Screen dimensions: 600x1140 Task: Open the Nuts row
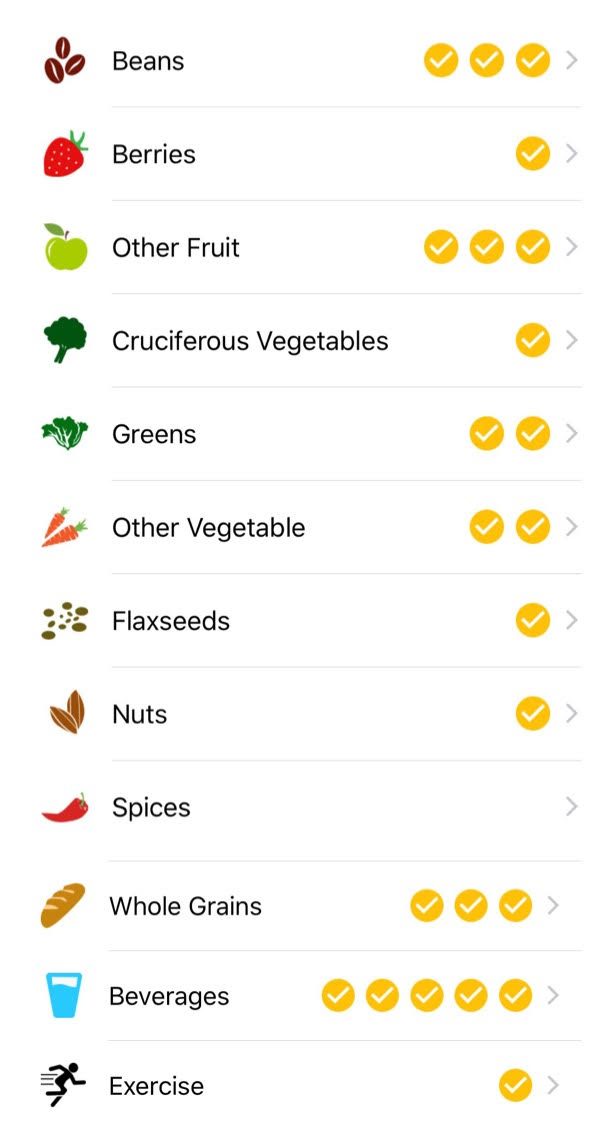300,714
